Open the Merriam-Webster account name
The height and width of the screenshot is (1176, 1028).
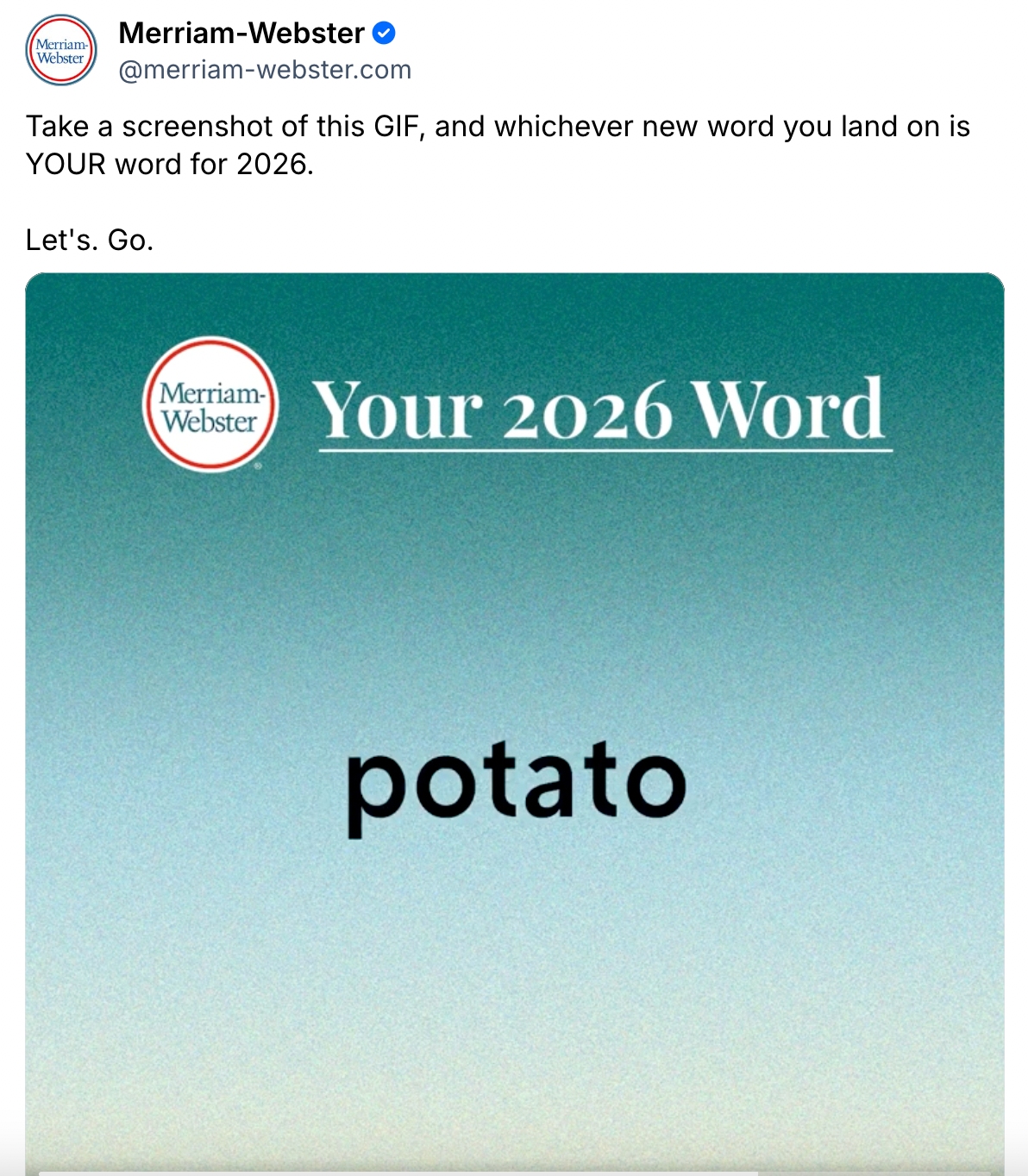[x=241, y=33]
